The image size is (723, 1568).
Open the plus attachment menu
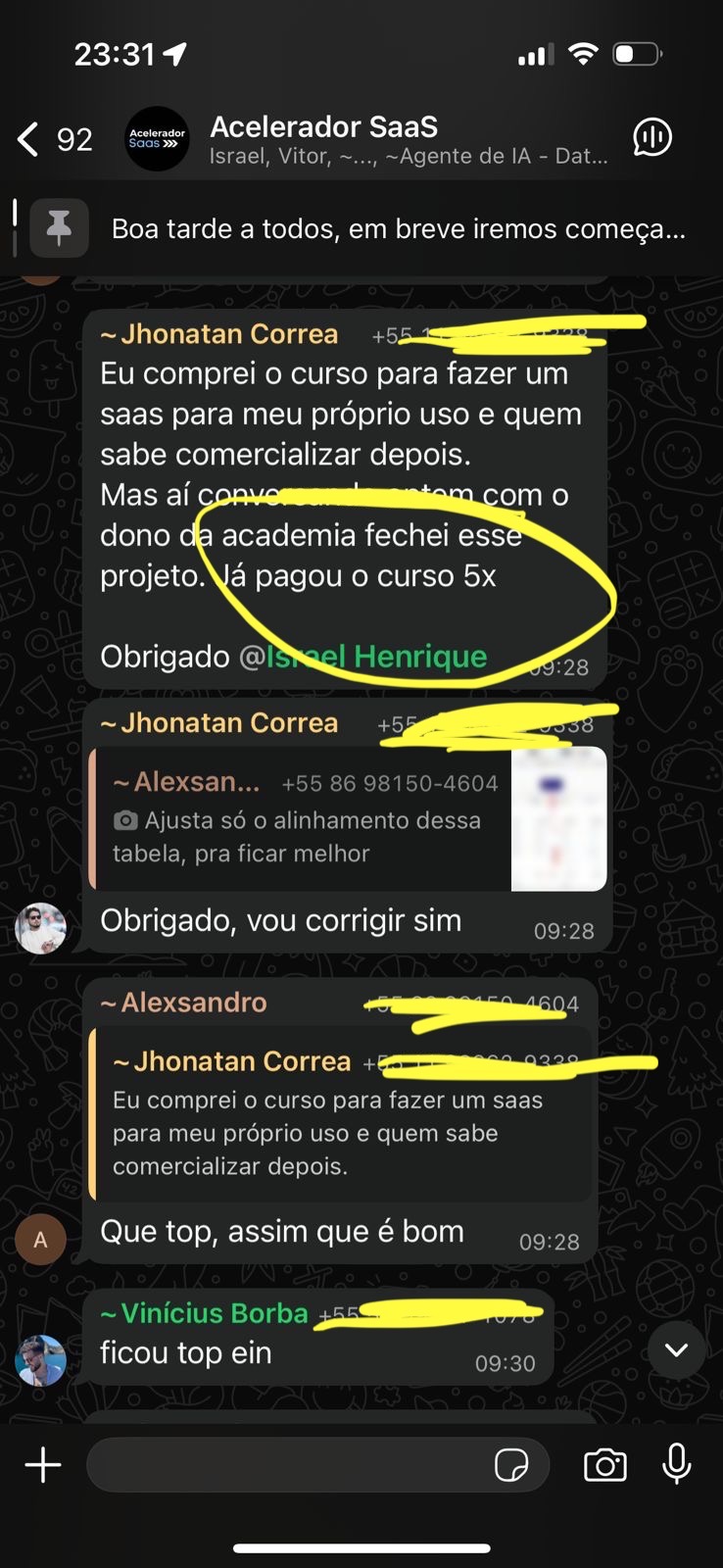(x=43, y=1465)
